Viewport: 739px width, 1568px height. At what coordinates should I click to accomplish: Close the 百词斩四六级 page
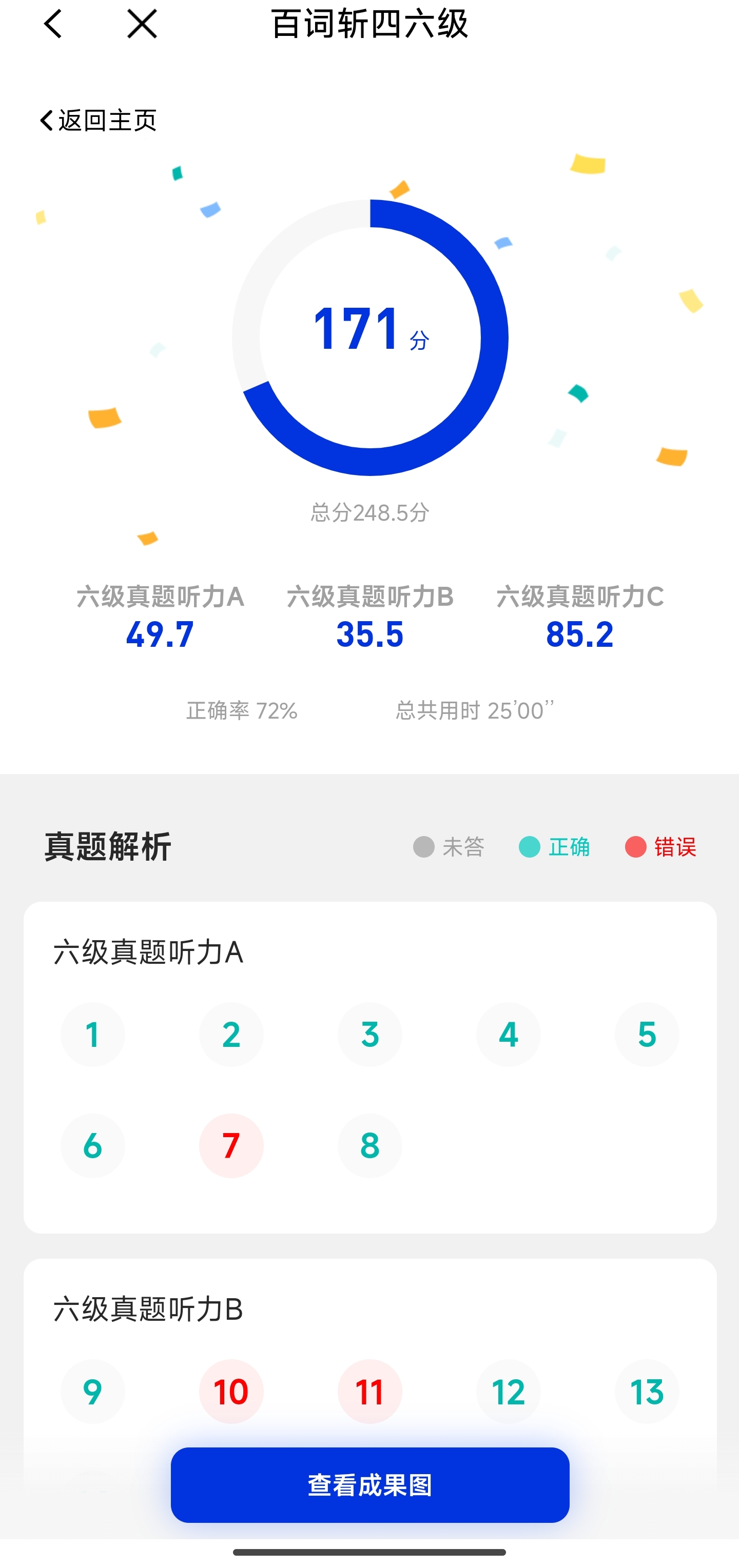142,24
